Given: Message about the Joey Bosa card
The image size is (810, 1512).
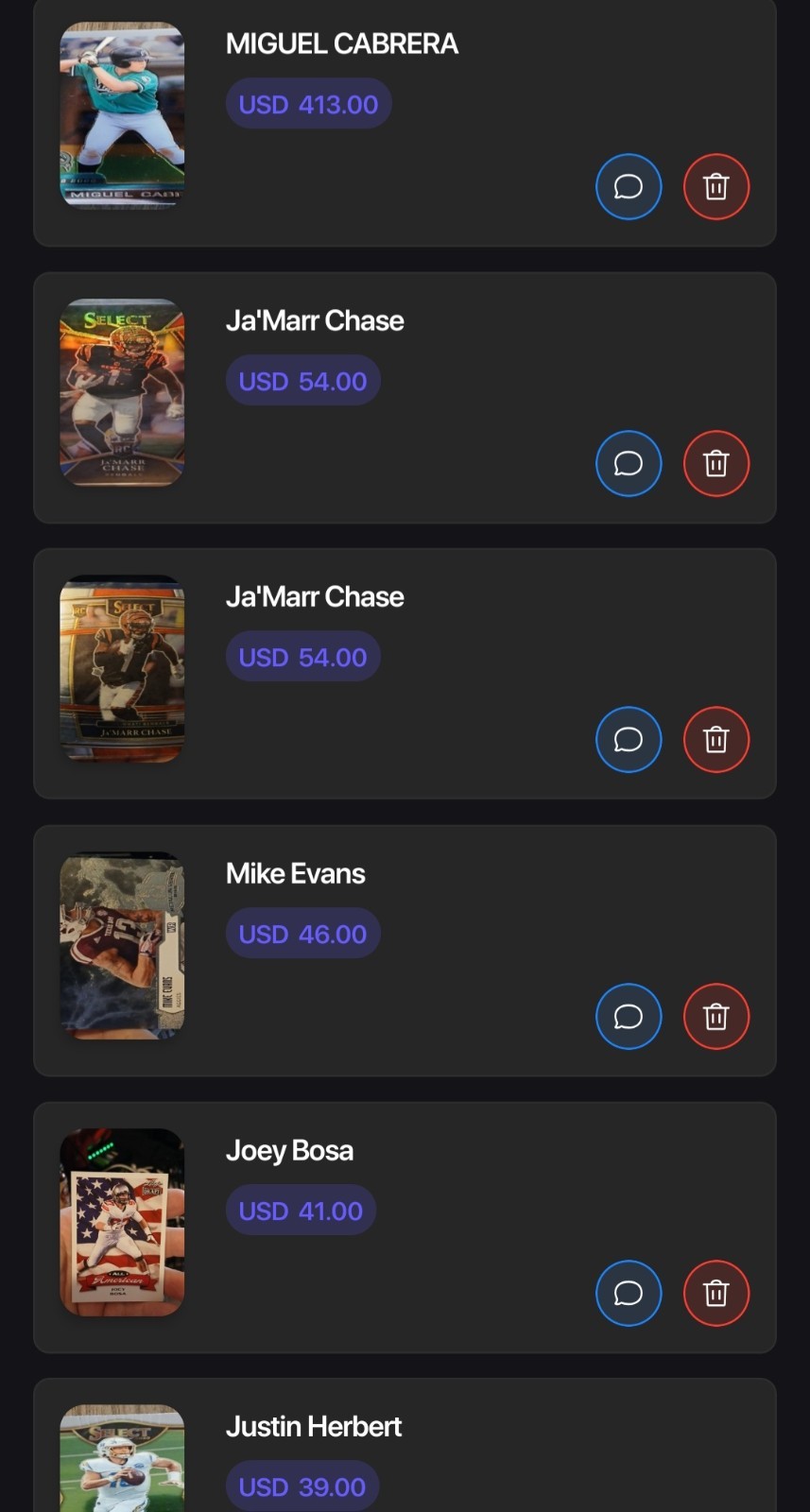Looking at the screenshot, I should coord(629,1294).
